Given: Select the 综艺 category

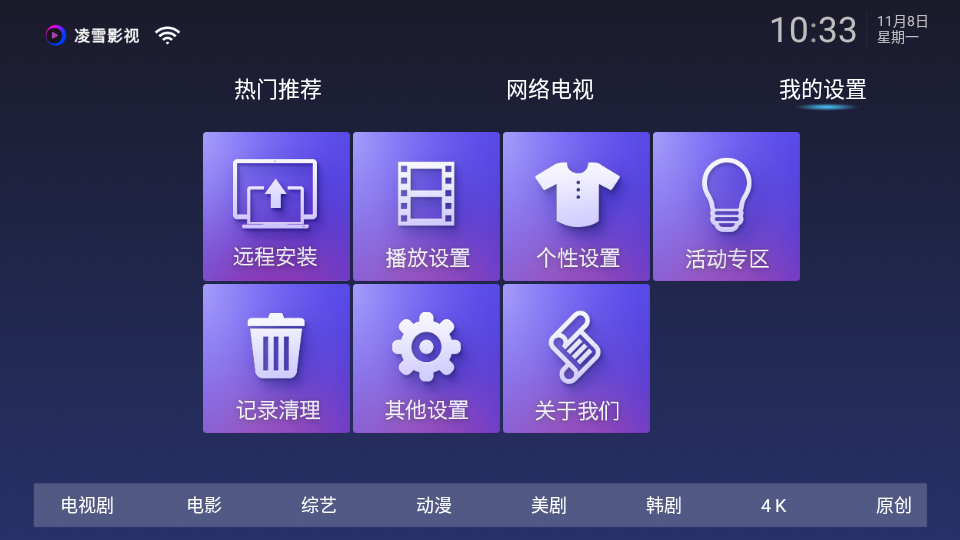Looking at the screenshot, I should pos(319,505).
